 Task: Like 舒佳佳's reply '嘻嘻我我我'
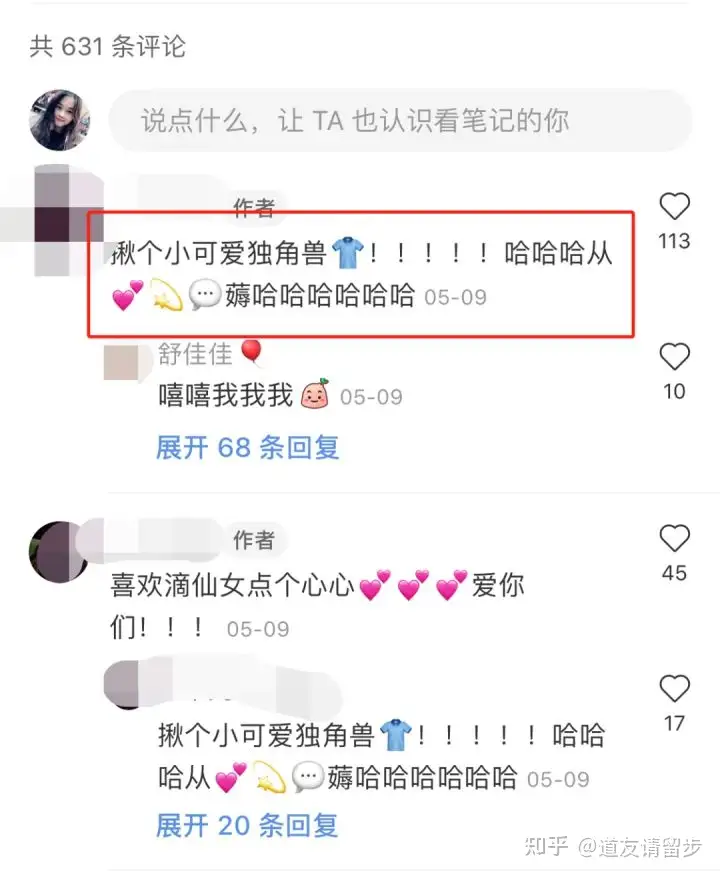coord(675,357)
